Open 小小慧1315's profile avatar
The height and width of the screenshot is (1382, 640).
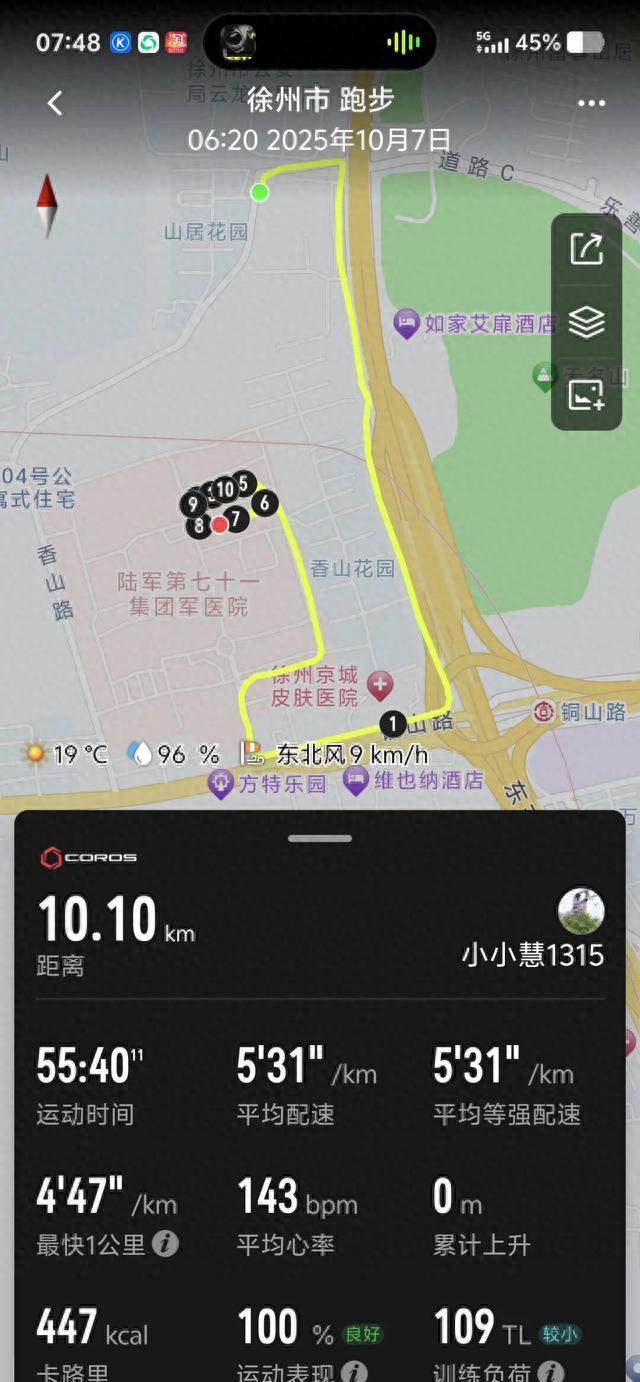point(581,911)
